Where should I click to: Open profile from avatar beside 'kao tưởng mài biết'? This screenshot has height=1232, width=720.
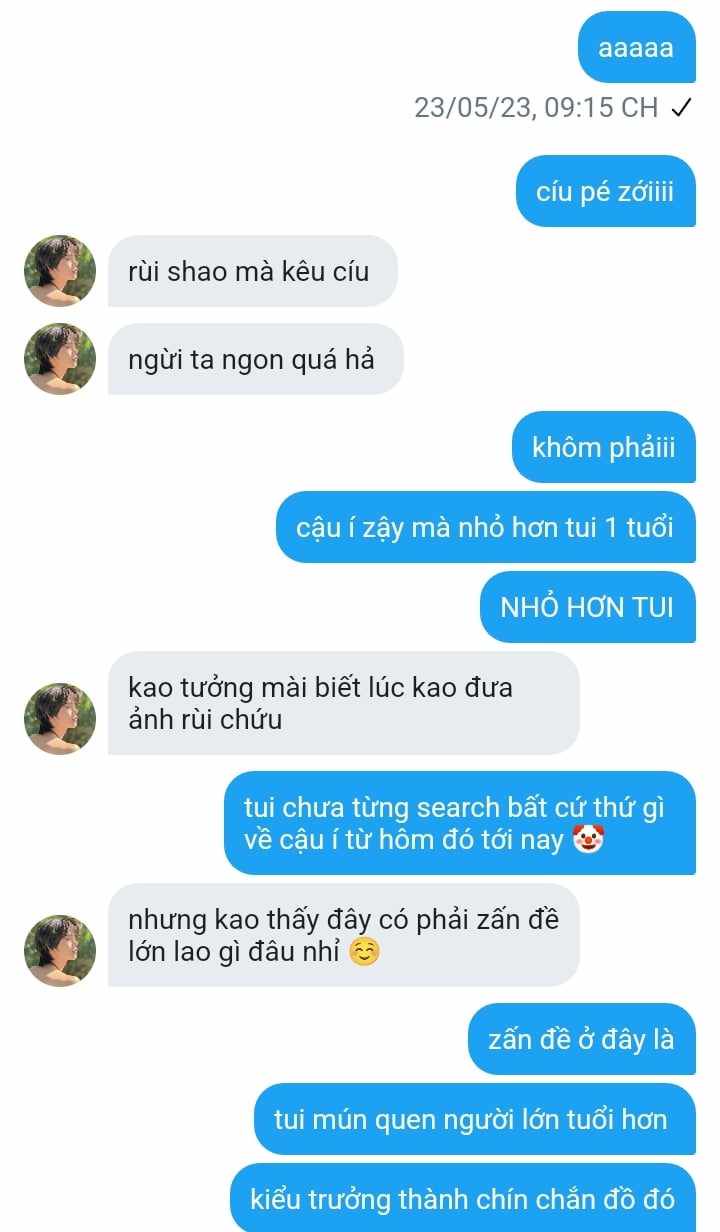[x=60, y=719]
